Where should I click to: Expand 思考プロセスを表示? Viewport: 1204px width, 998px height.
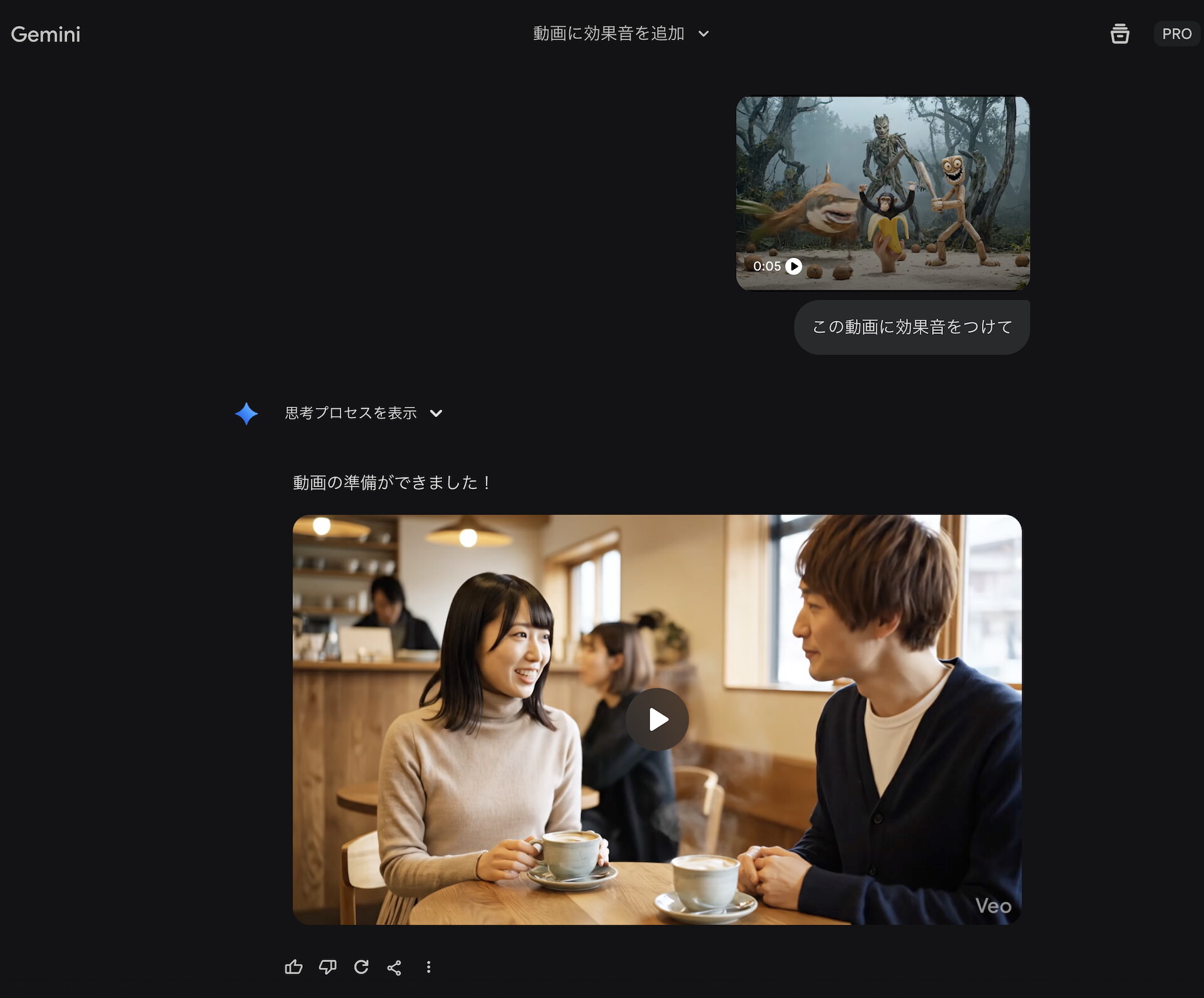point(364,413)
